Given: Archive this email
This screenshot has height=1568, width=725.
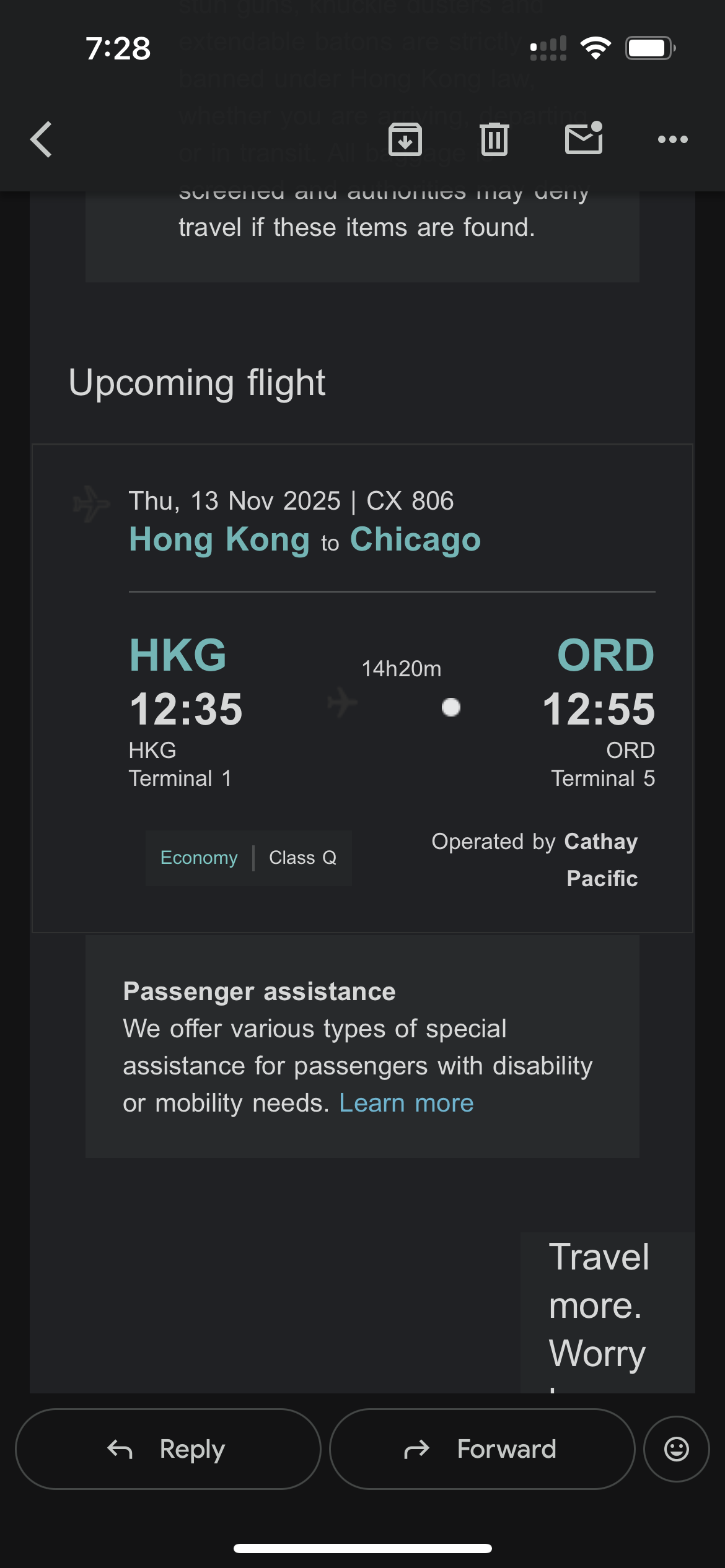Looking at the screenshot, I should pyautogui.click(x=405, y=139).
